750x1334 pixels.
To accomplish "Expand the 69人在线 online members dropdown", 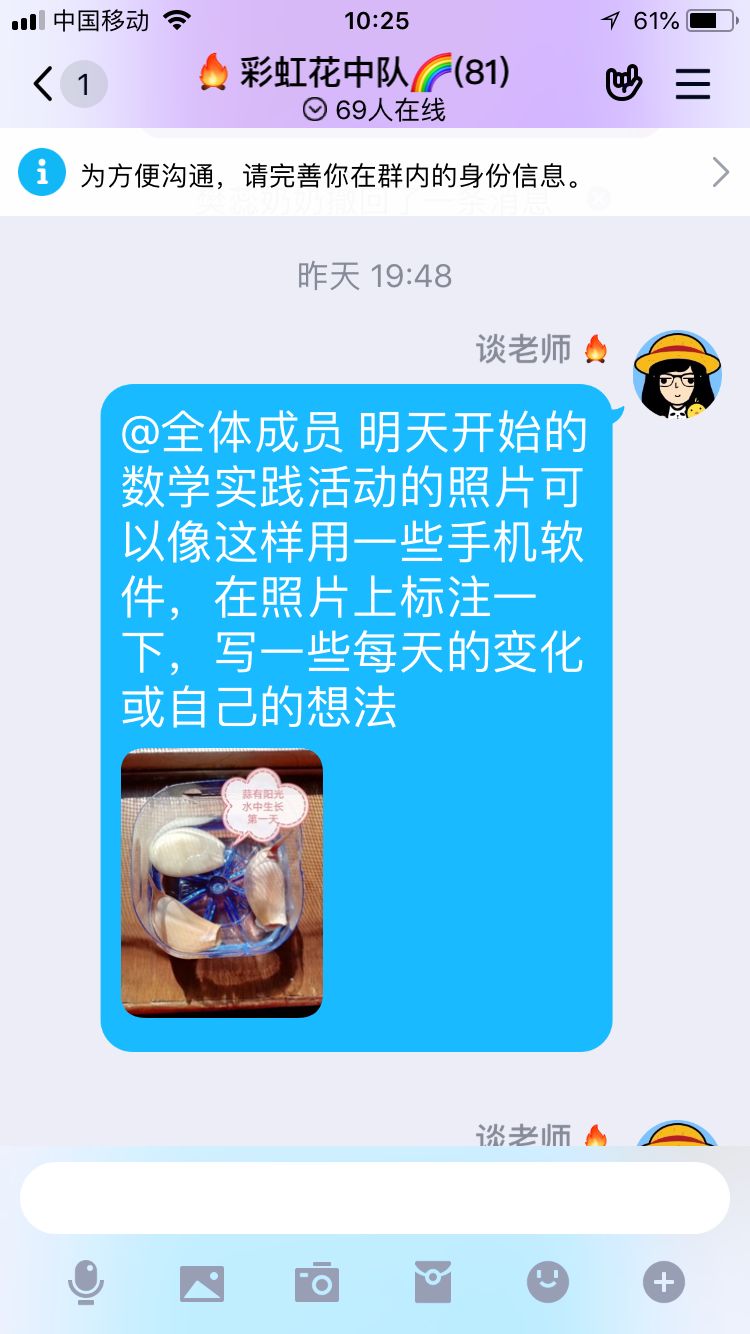I will (x=375, y=110).
